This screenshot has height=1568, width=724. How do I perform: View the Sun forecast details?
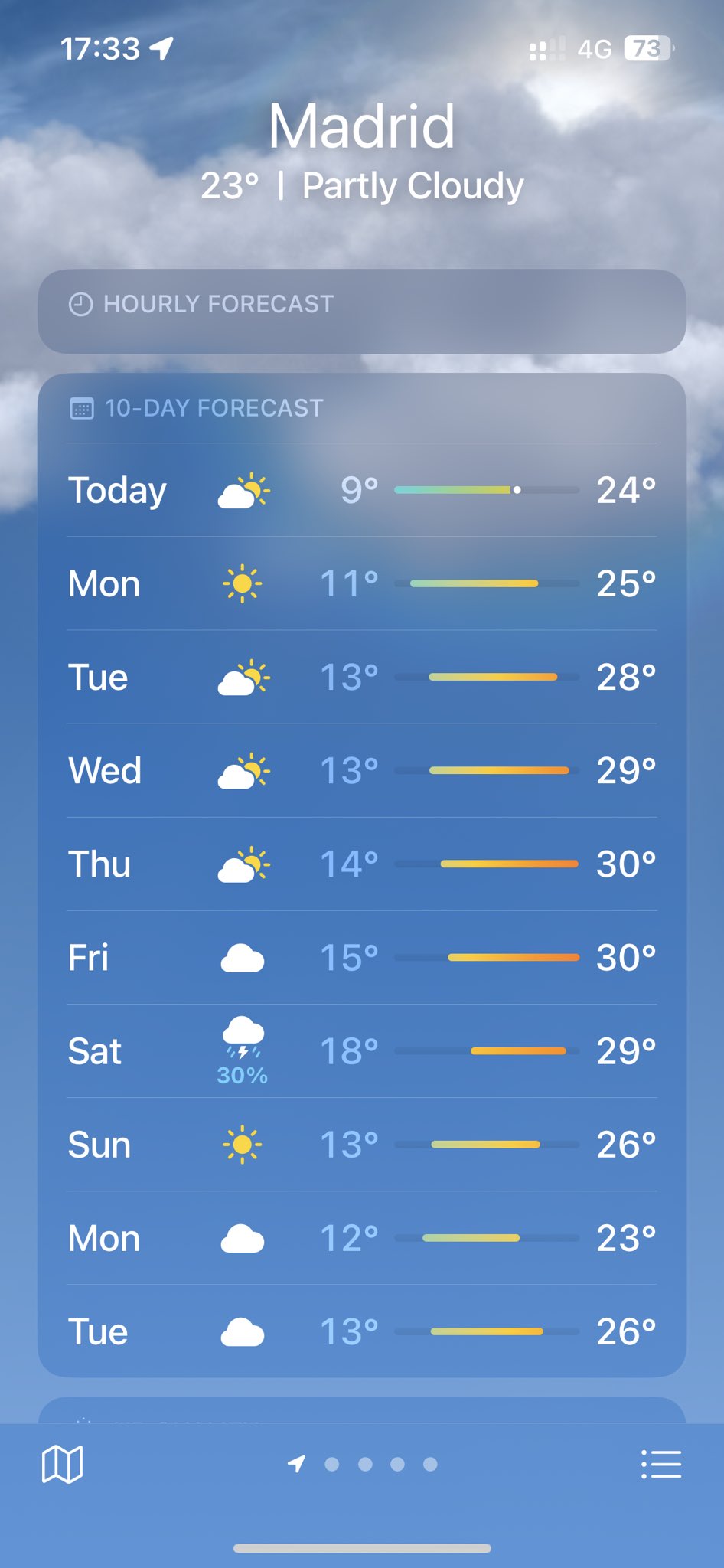click(361, 1145)
